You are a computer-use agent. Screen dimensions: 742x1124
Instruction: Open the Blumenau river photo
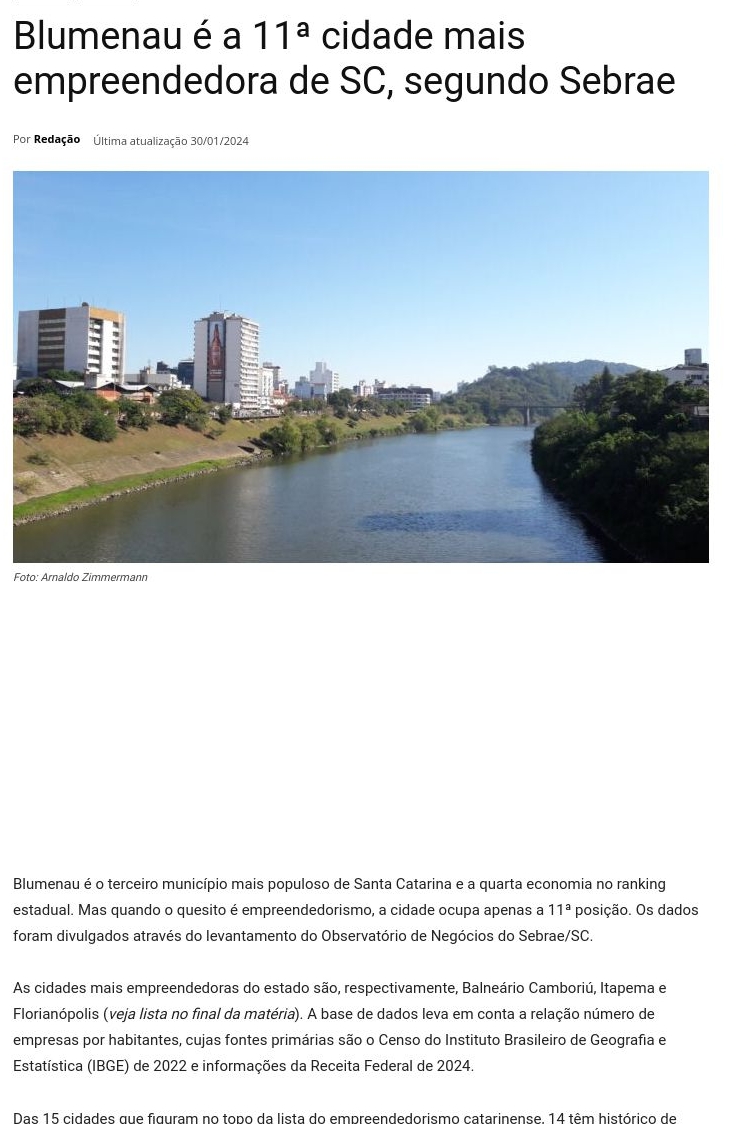(x=360, y=366)
